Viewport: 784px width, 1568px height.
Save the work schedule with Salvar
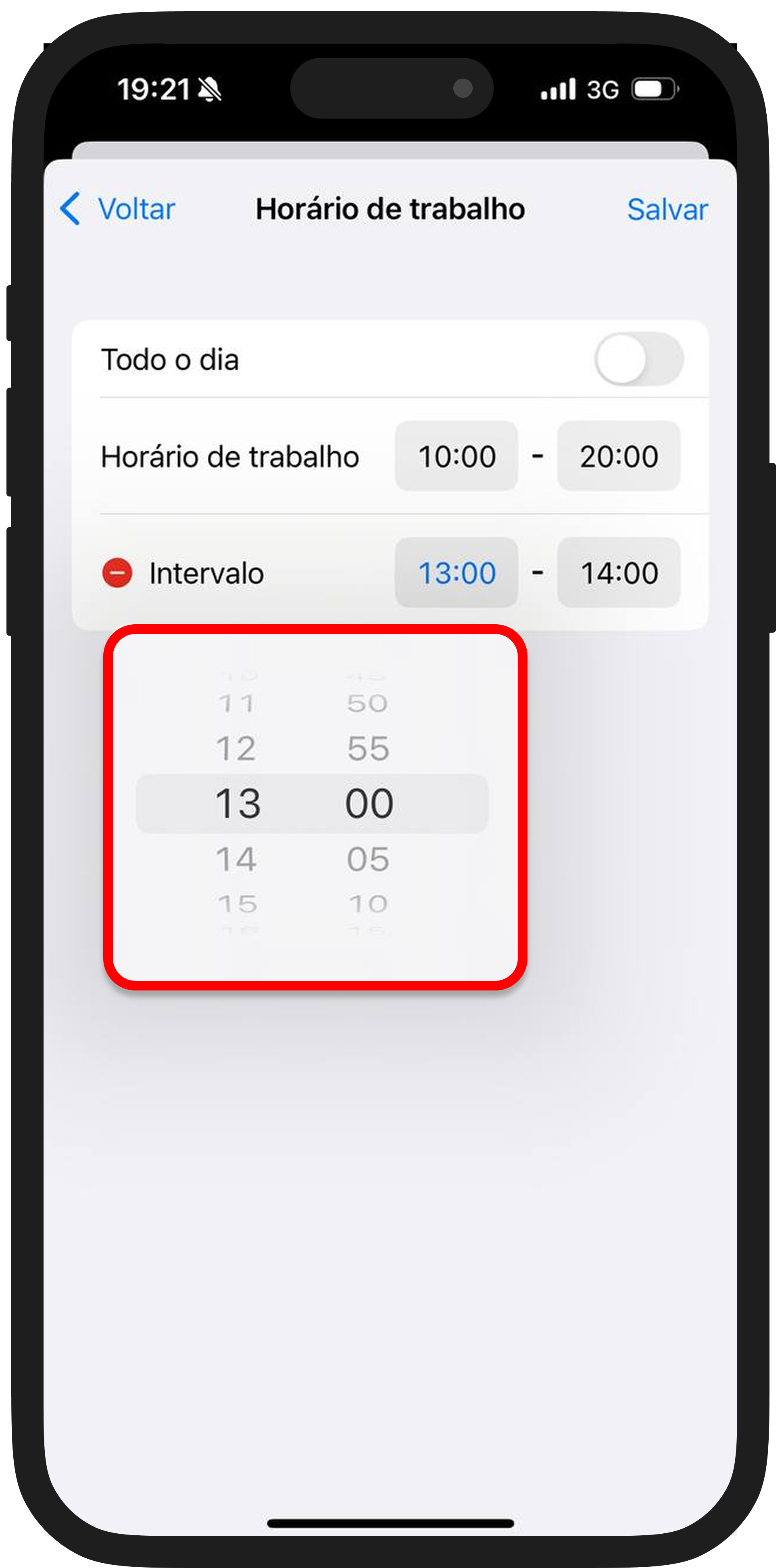tap(667, 209)
